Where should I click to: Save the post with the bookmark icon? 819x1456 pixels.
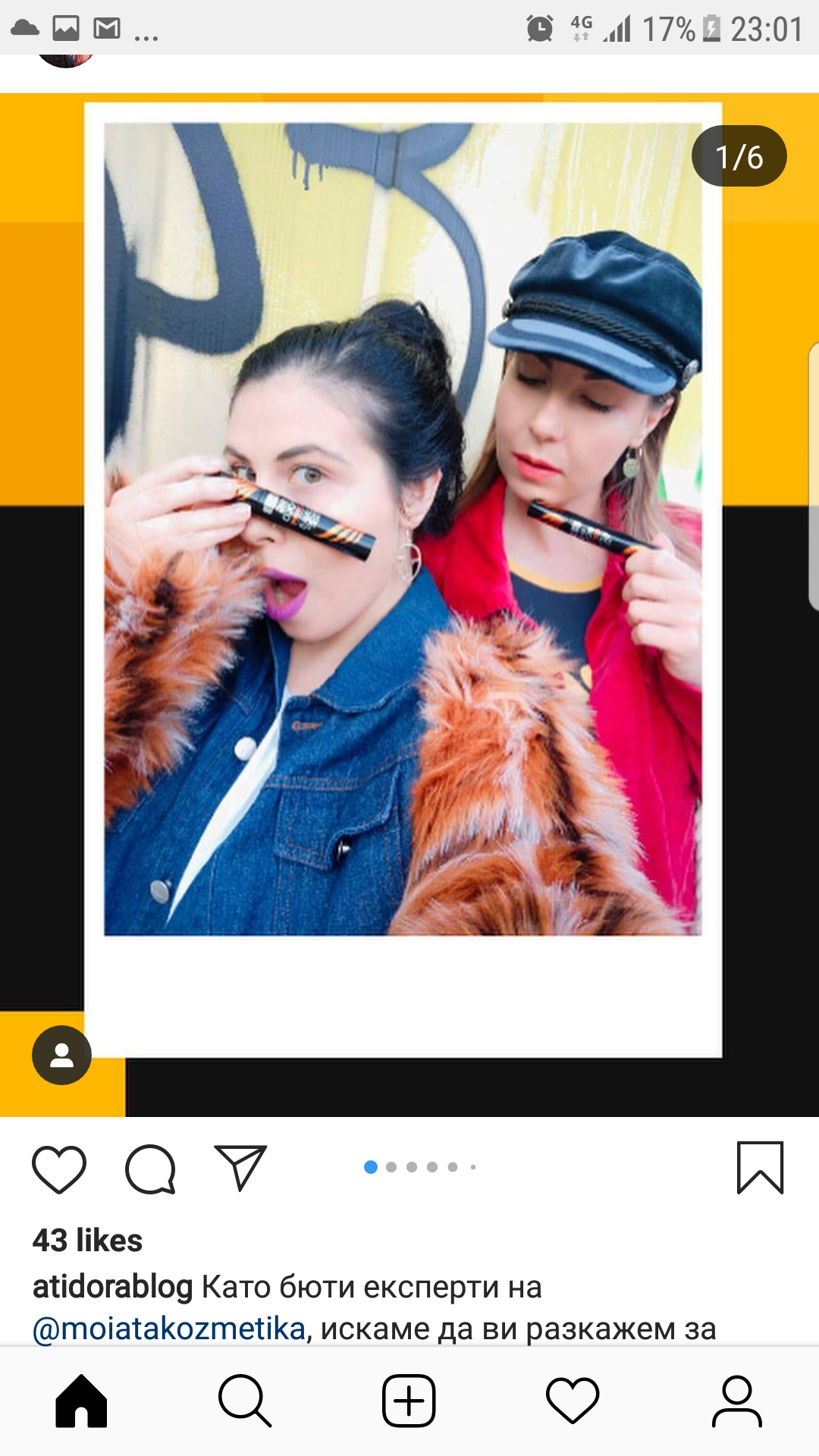760,1168
